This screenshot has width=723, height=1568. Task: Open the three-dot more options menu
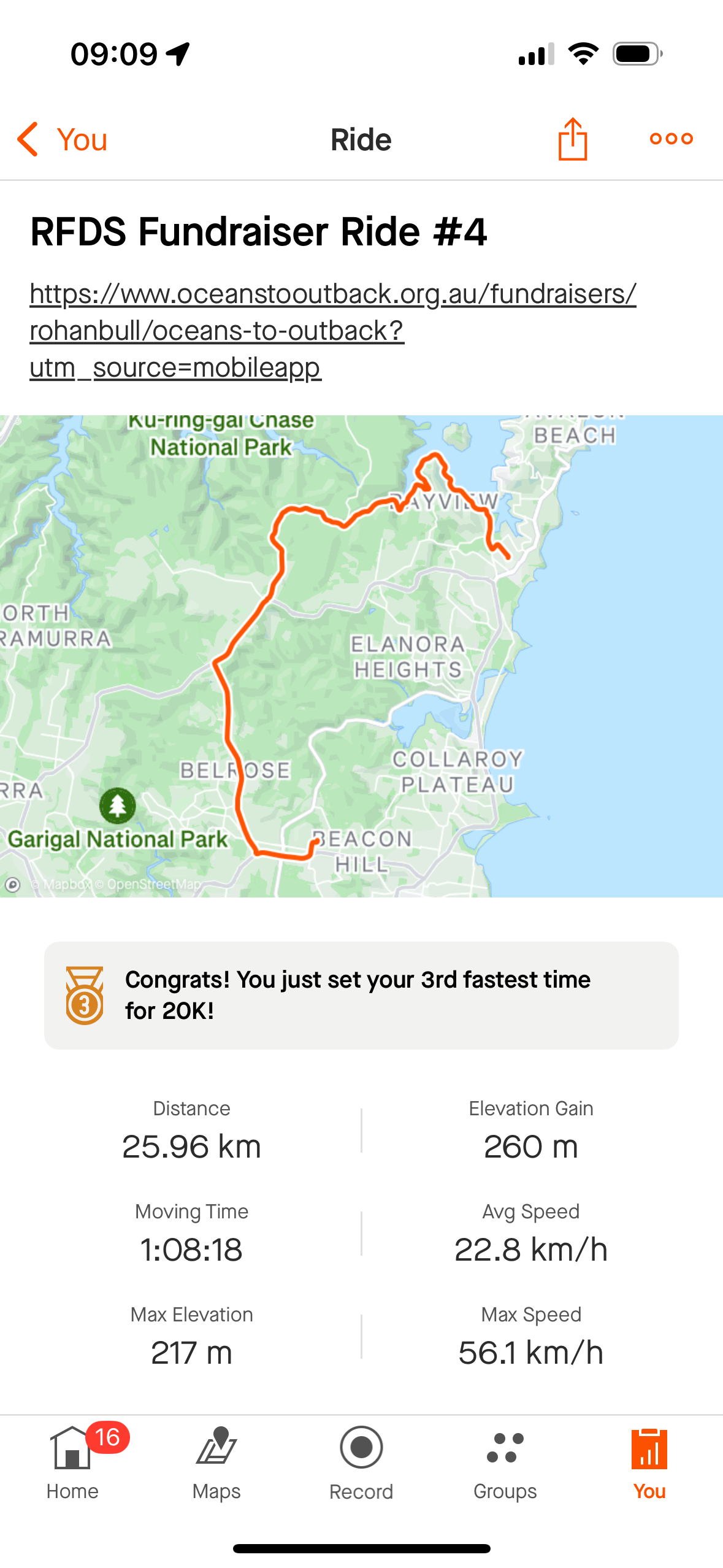671,139
